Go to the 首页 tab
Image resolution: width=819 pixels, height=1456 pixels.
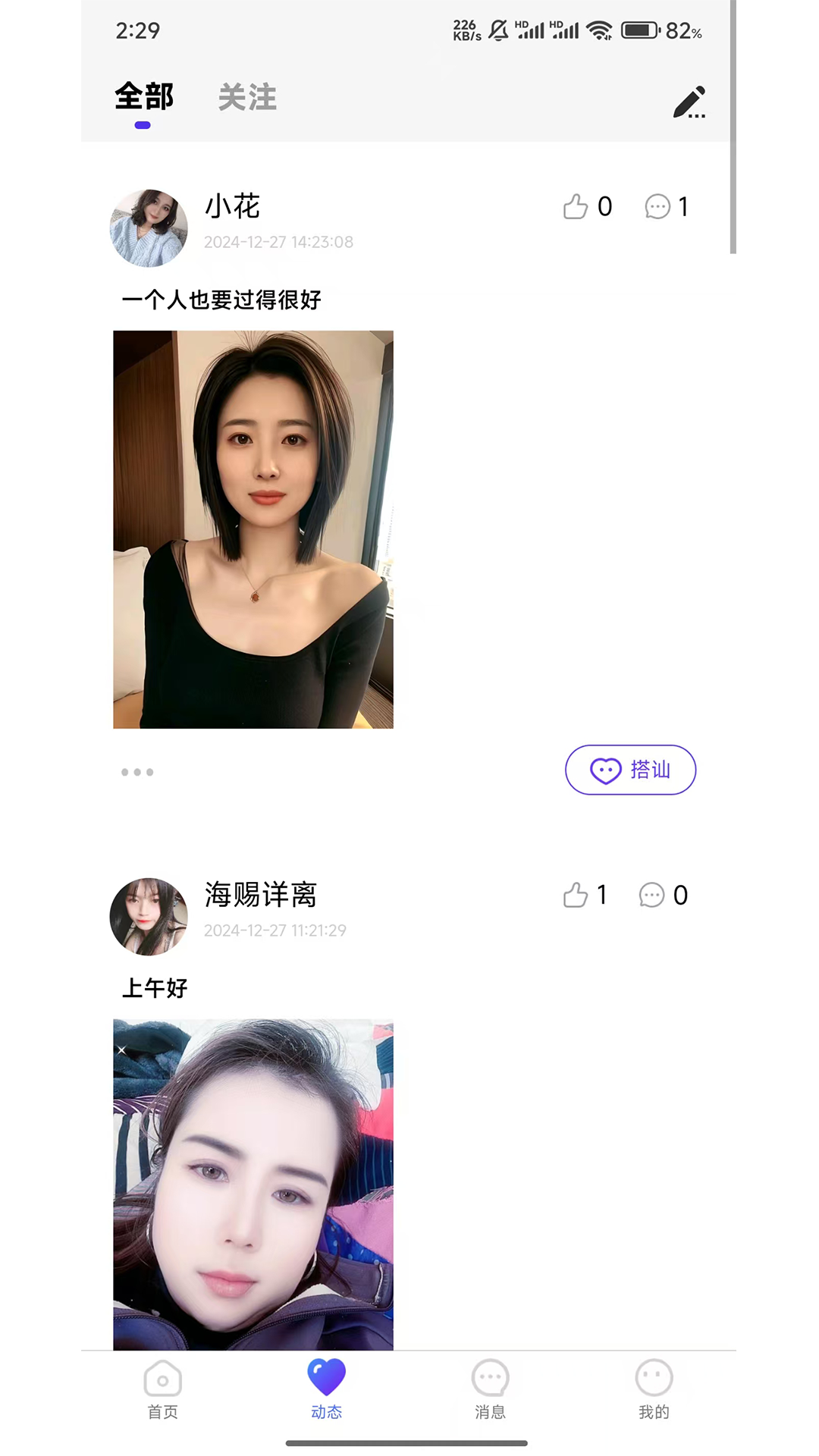coord(162,1389)
